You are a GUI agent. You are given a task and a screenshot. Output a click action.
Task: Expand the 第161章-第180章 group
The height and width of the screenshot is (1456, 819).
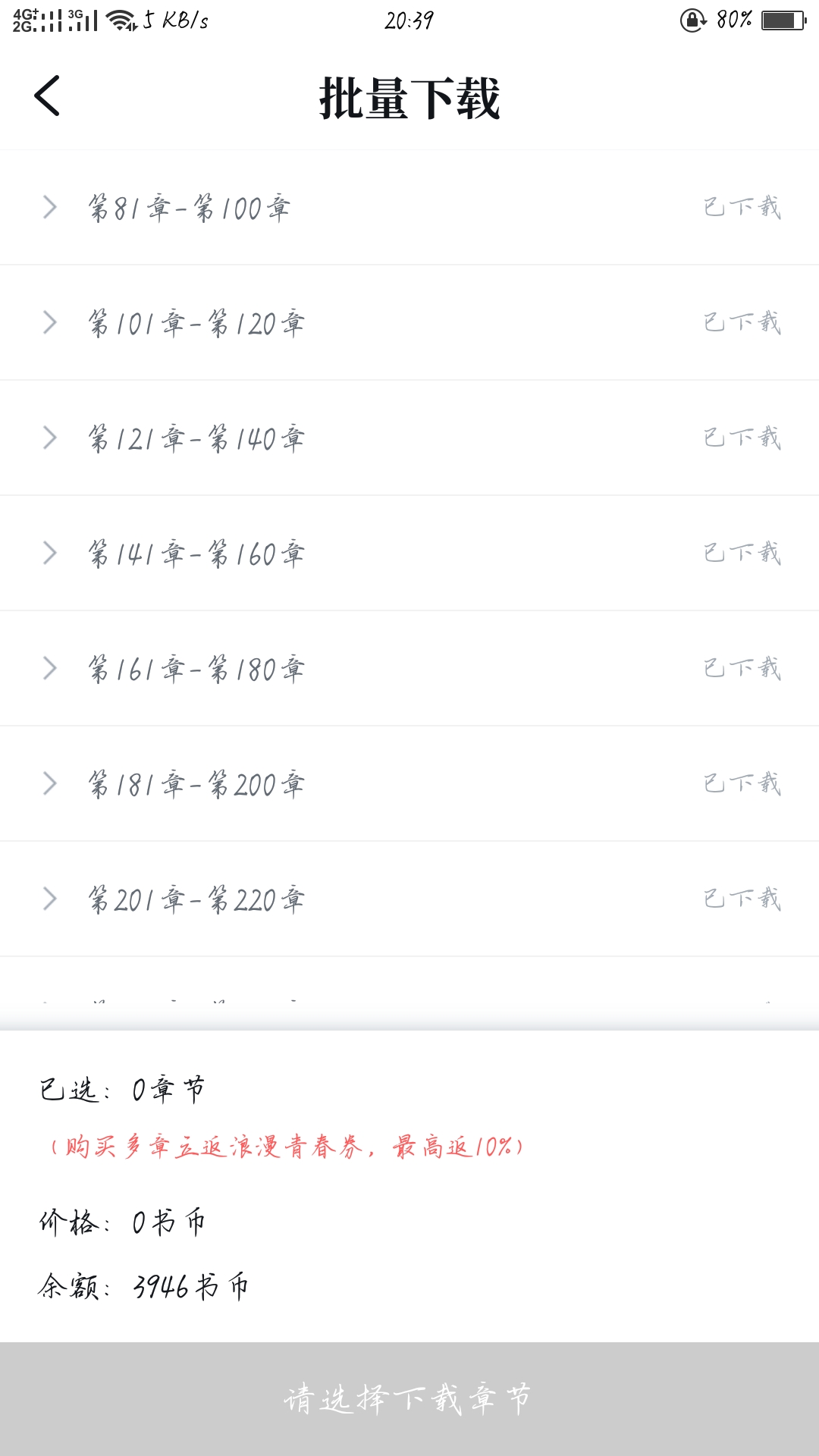50,668
